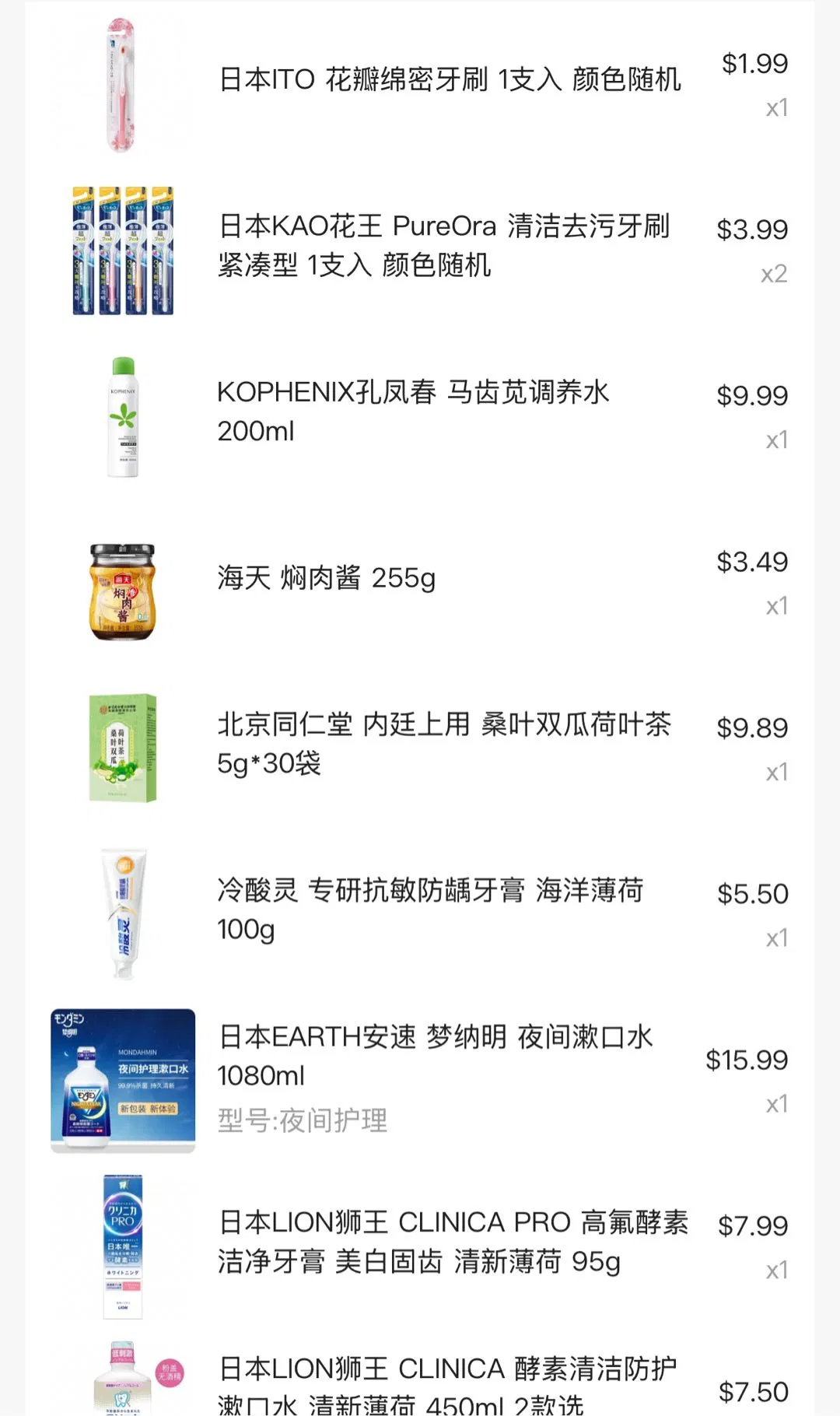The image size is (840, 1416).
Task: Open KOPHENIX孔凤春 马齿苋调养水 200ml
Action: click(413, 411)
